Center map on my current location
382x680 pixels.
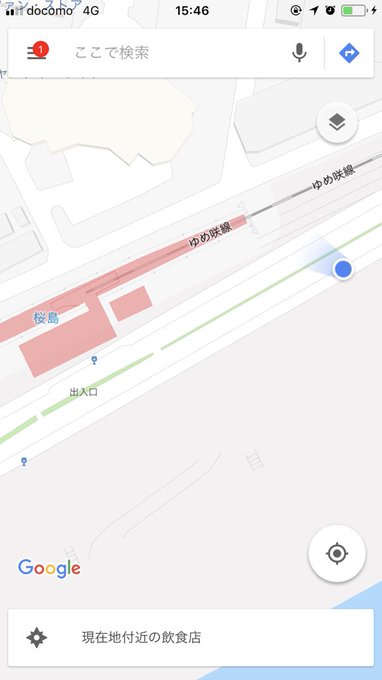point(337,553)
